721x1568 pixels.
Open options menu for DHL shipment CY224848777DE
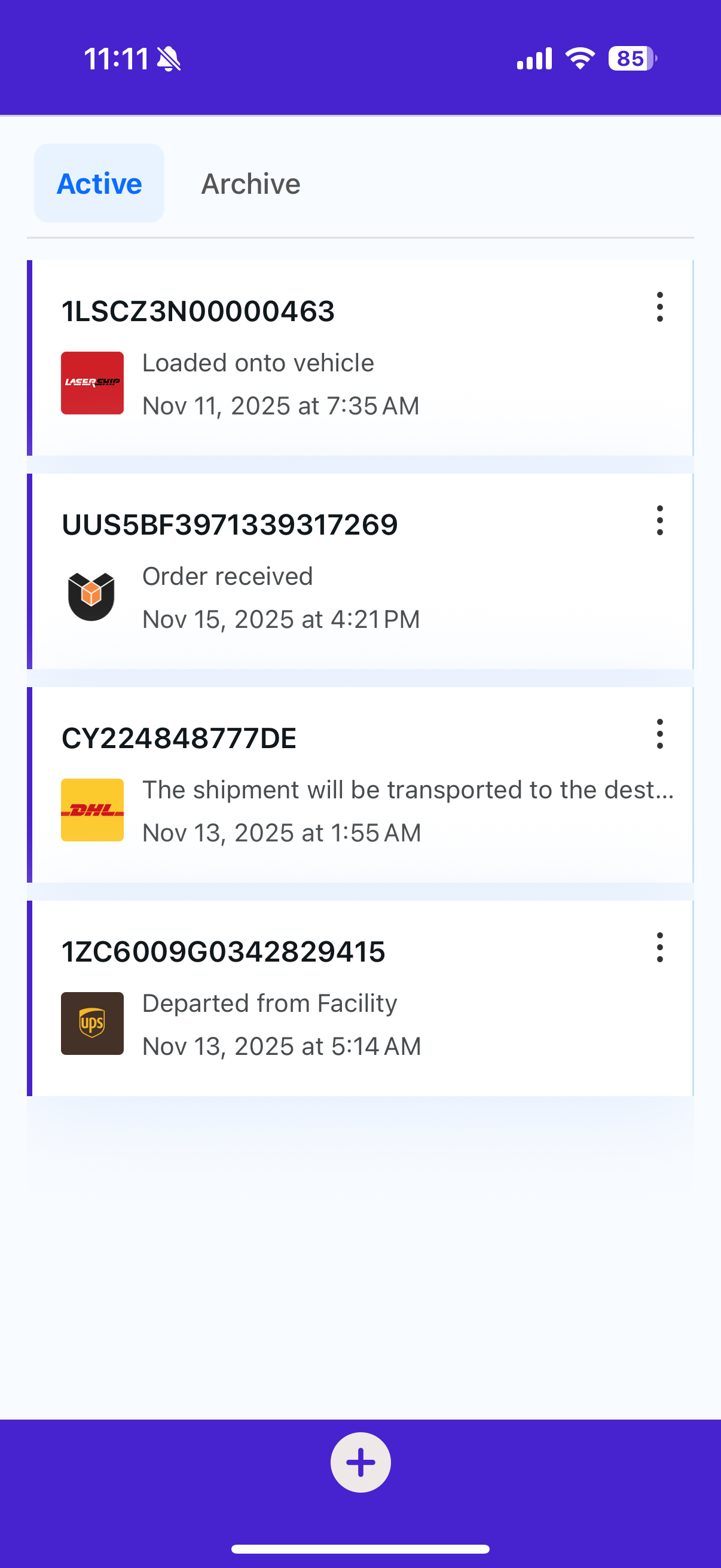point(659,736)
